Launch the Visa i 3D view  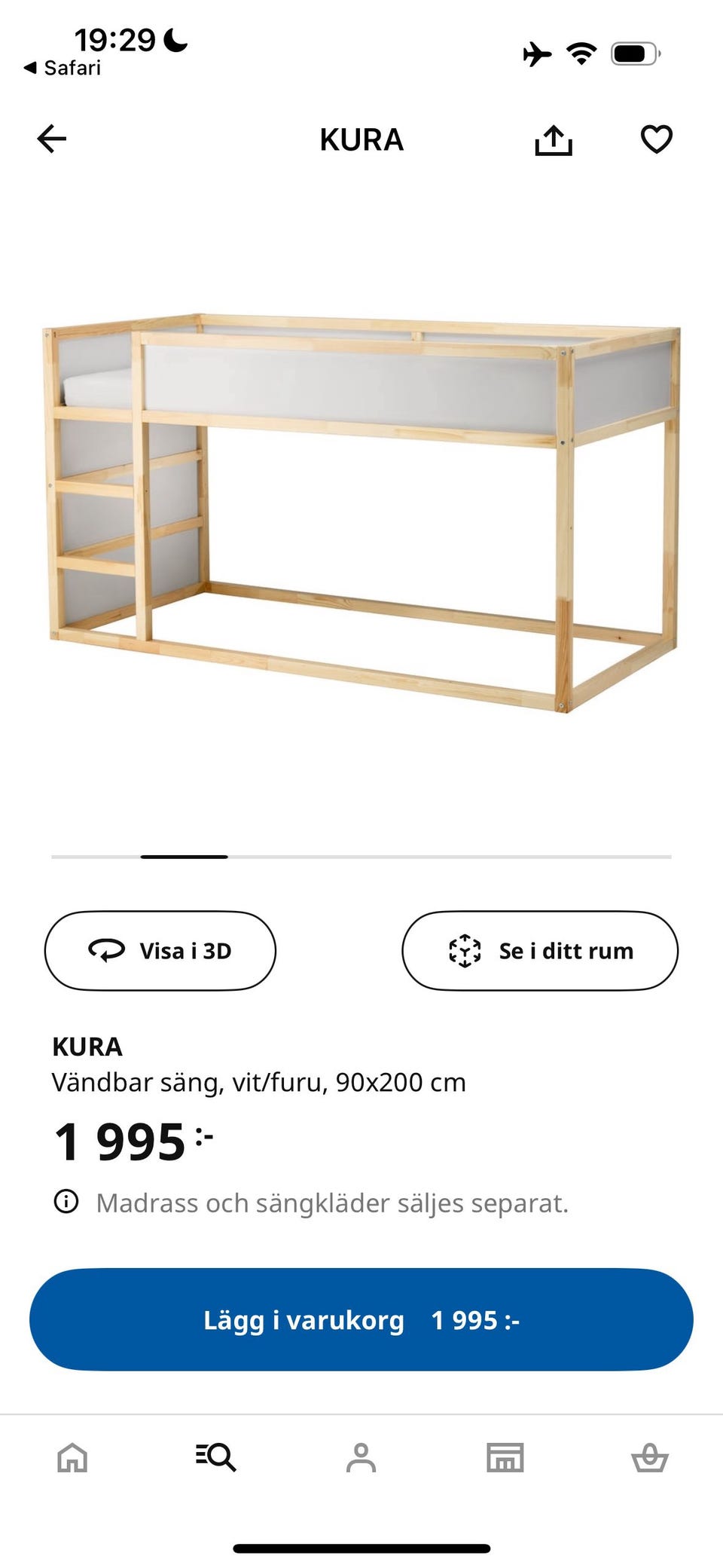tap(160, 950)
